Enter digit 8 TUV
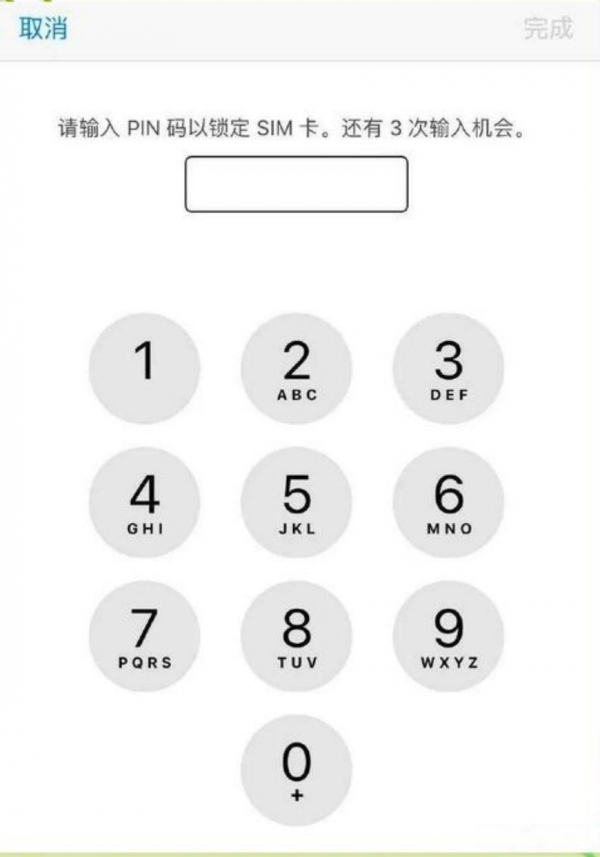Image resolution: width=600 pixels, height=857 pixels. (297, 636)
